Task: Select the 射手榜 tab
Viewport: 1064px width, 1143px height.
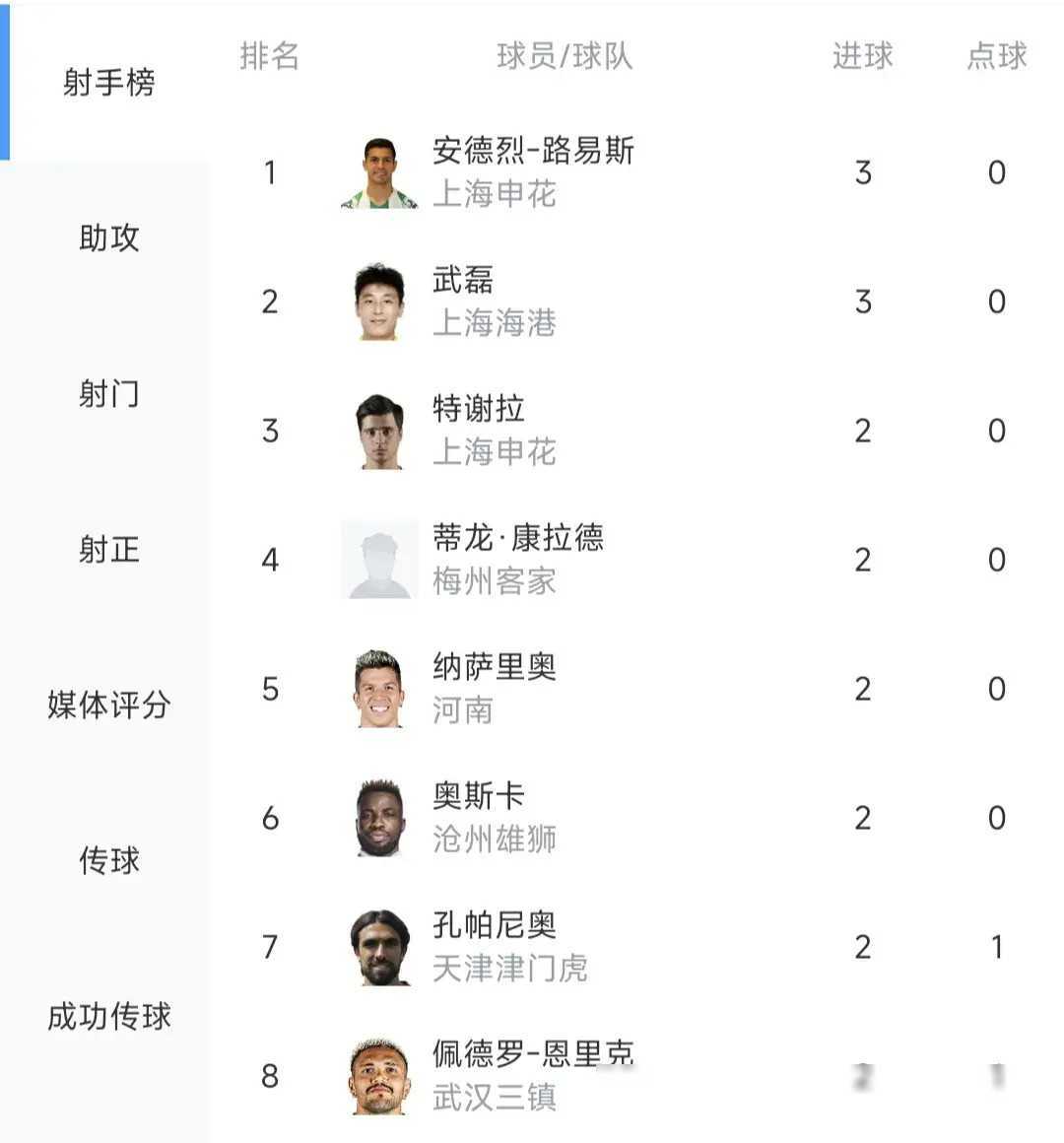Action: click(x=108, y=82)
